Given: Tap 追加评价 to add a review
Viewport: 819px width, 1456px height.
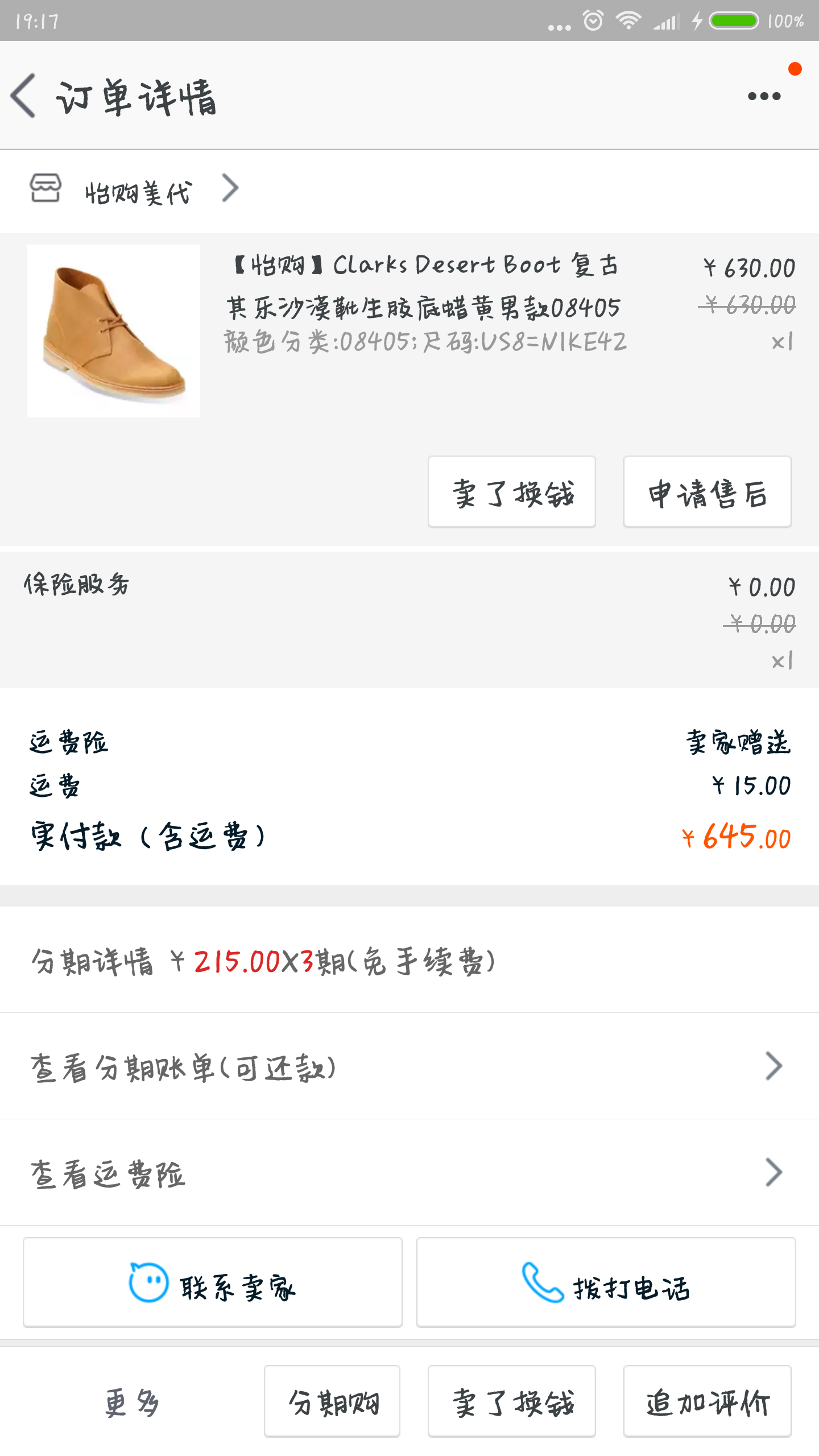Looking at the screenshot, I should coord(707,1402).
